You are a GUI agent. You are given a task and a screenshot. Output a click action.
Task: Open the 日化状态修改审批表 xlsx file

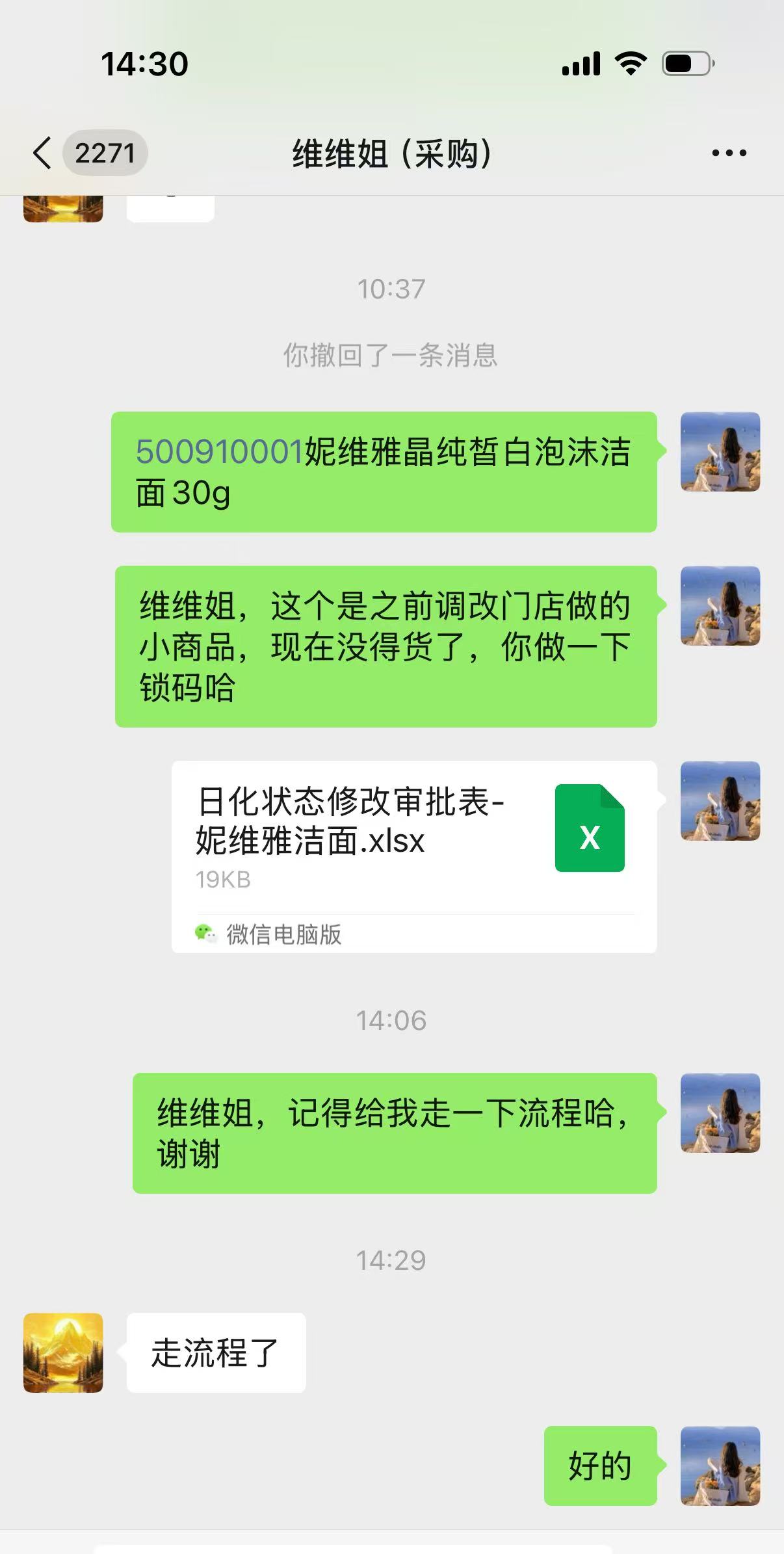[413, 839]
